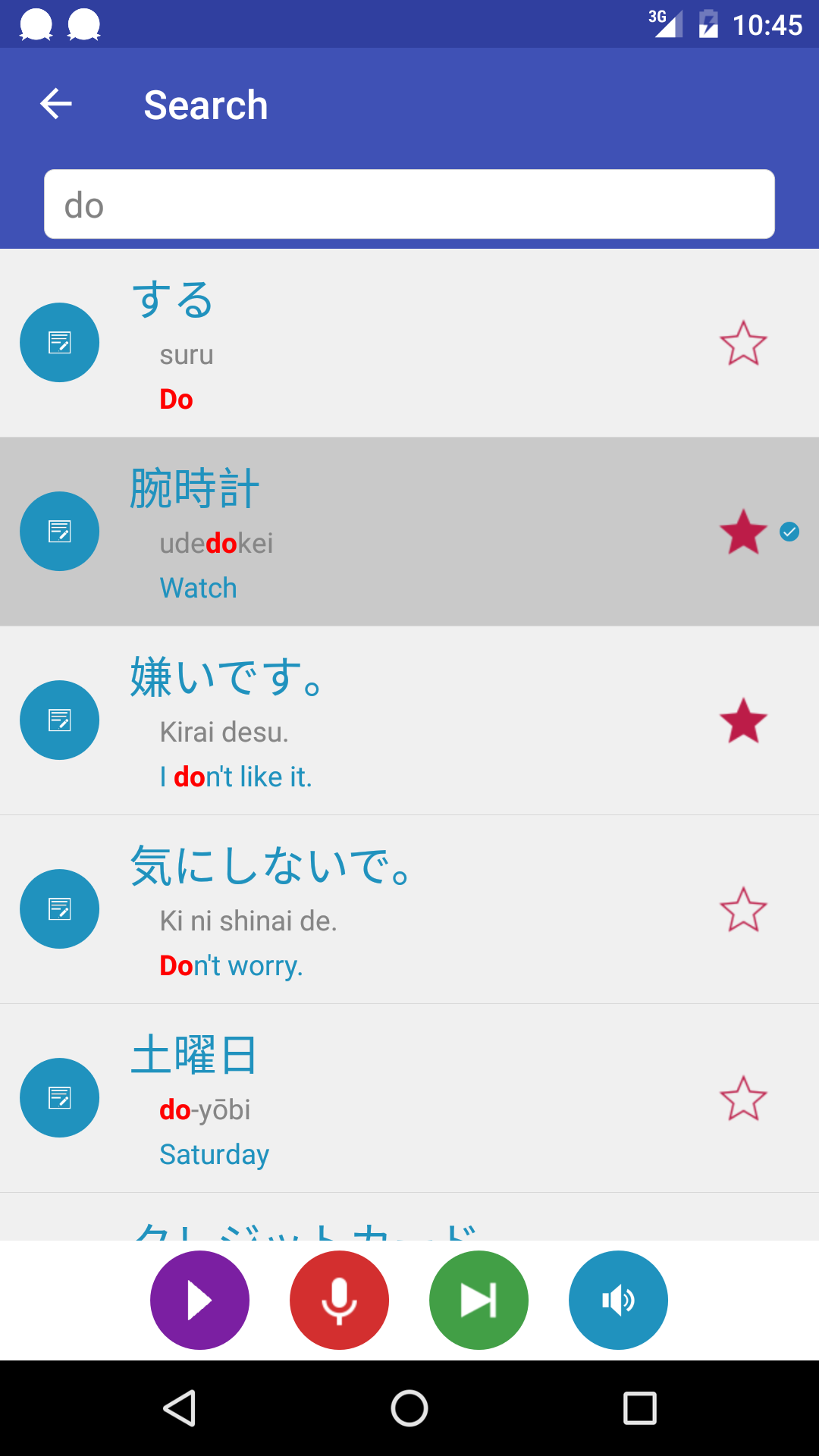This screenshot has width=819, height=1456.
Task: Open the note icon for udedokei
Action: [59, 532]
